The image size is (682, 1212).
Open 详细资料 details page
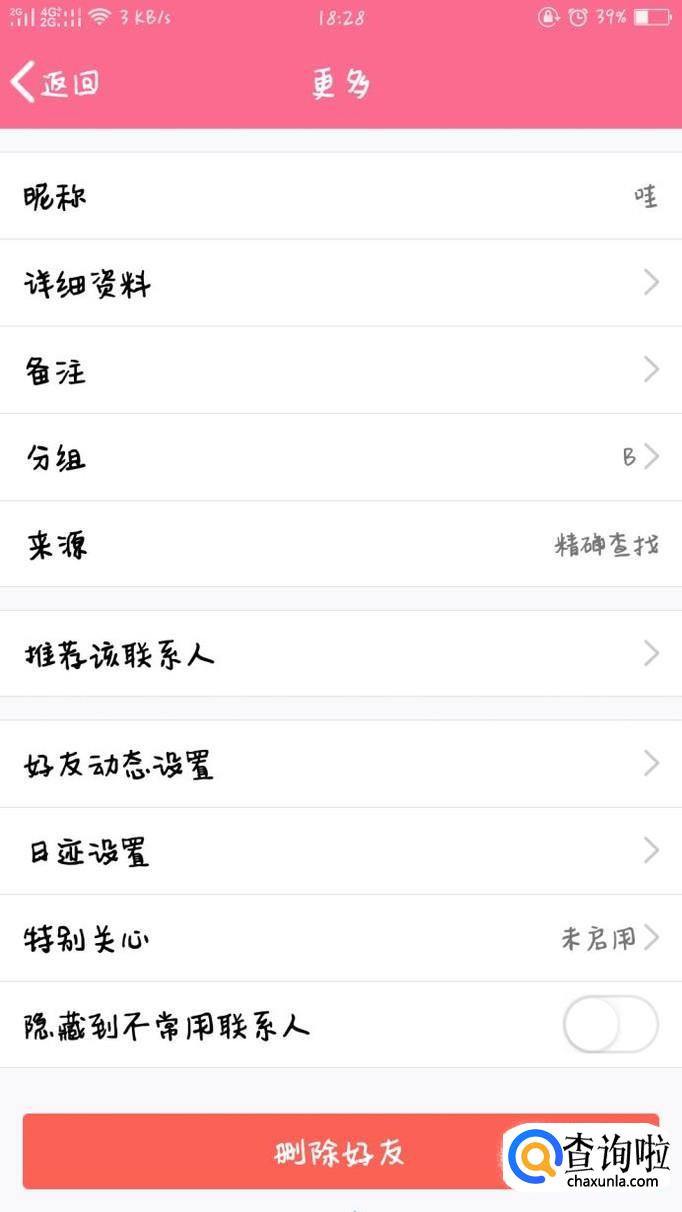pos(340,283)
